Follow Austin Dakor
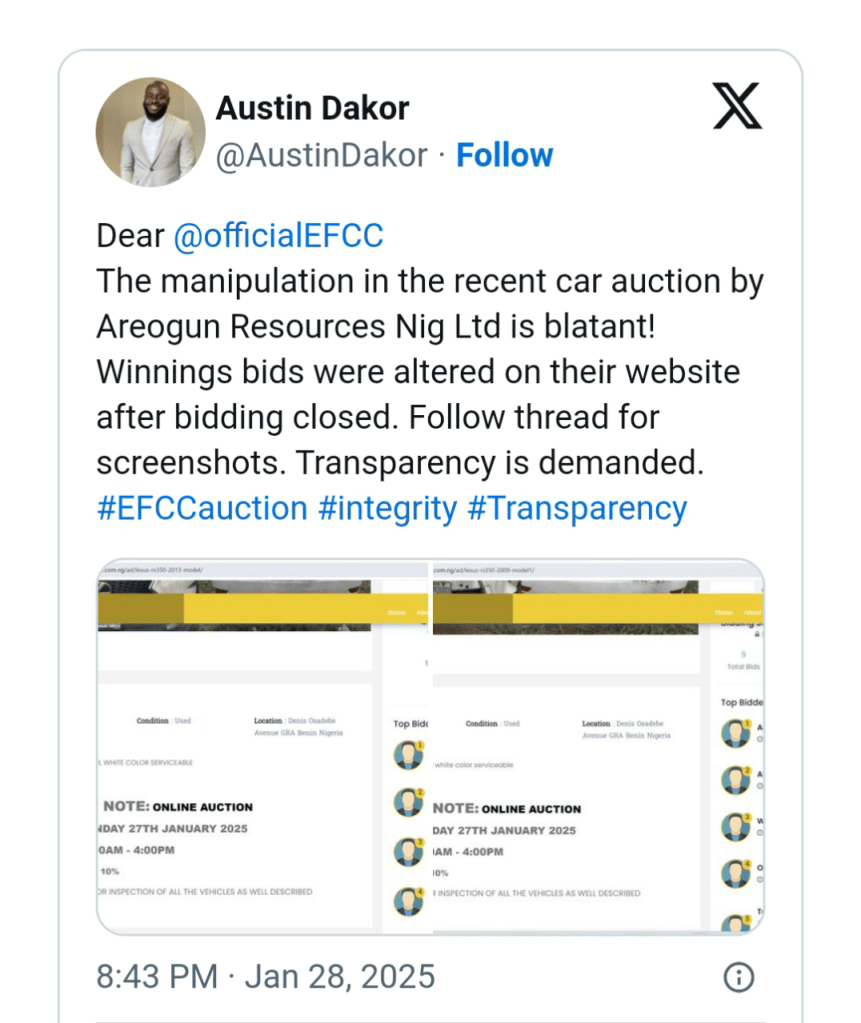The width and height of the screenshot is (861, 1023). 504,155
